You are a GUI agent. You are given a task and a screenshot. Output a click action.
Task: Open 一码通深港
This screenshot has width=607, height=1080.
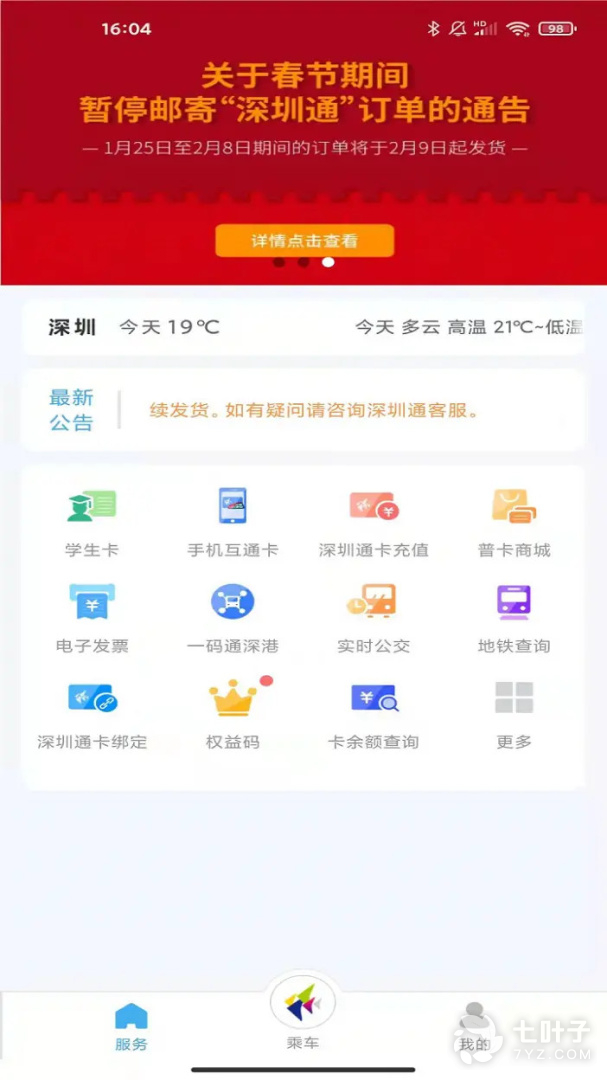pos(232,617)
